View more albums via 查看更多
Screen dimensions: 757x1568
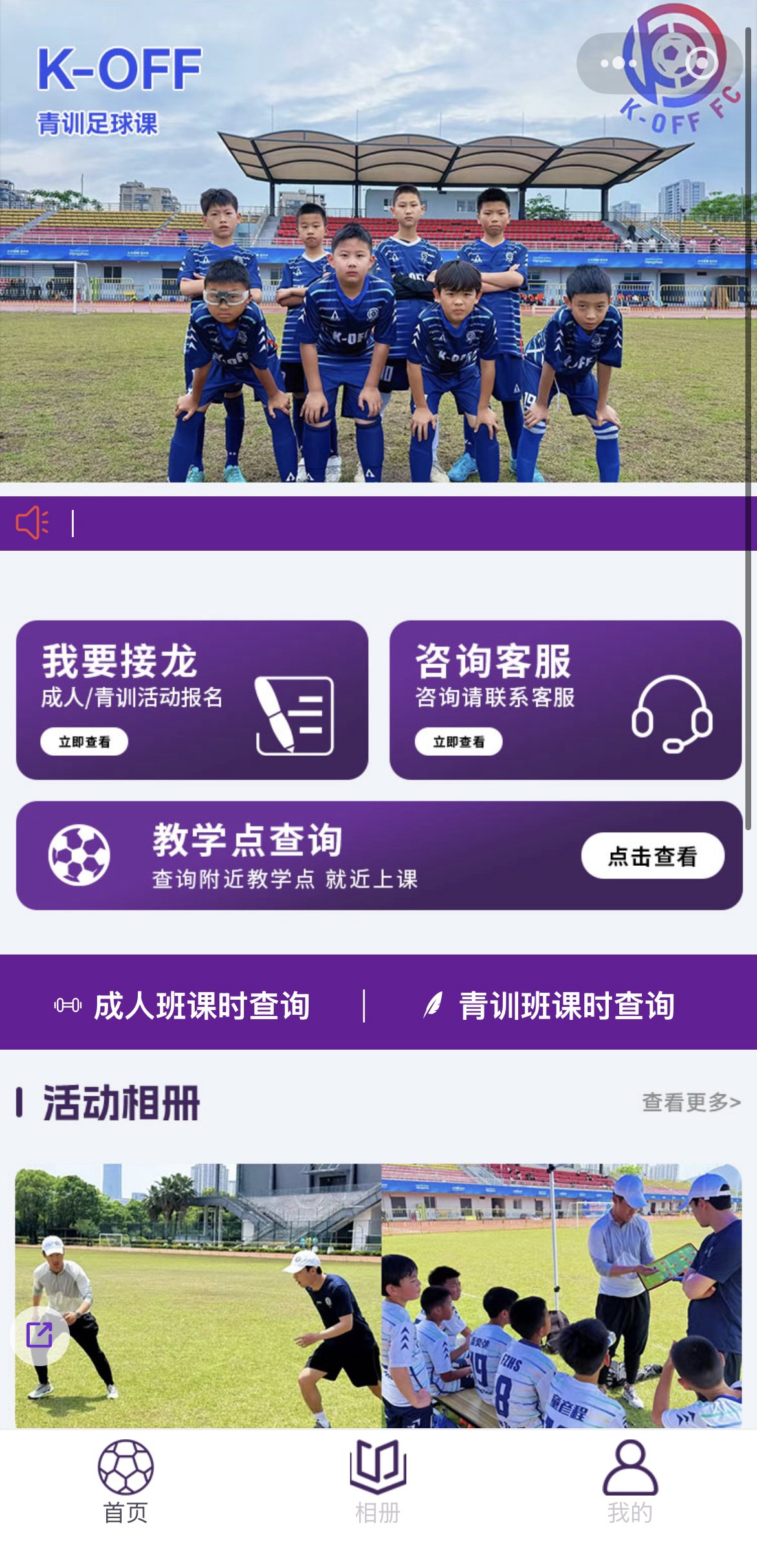[691, 1102]
